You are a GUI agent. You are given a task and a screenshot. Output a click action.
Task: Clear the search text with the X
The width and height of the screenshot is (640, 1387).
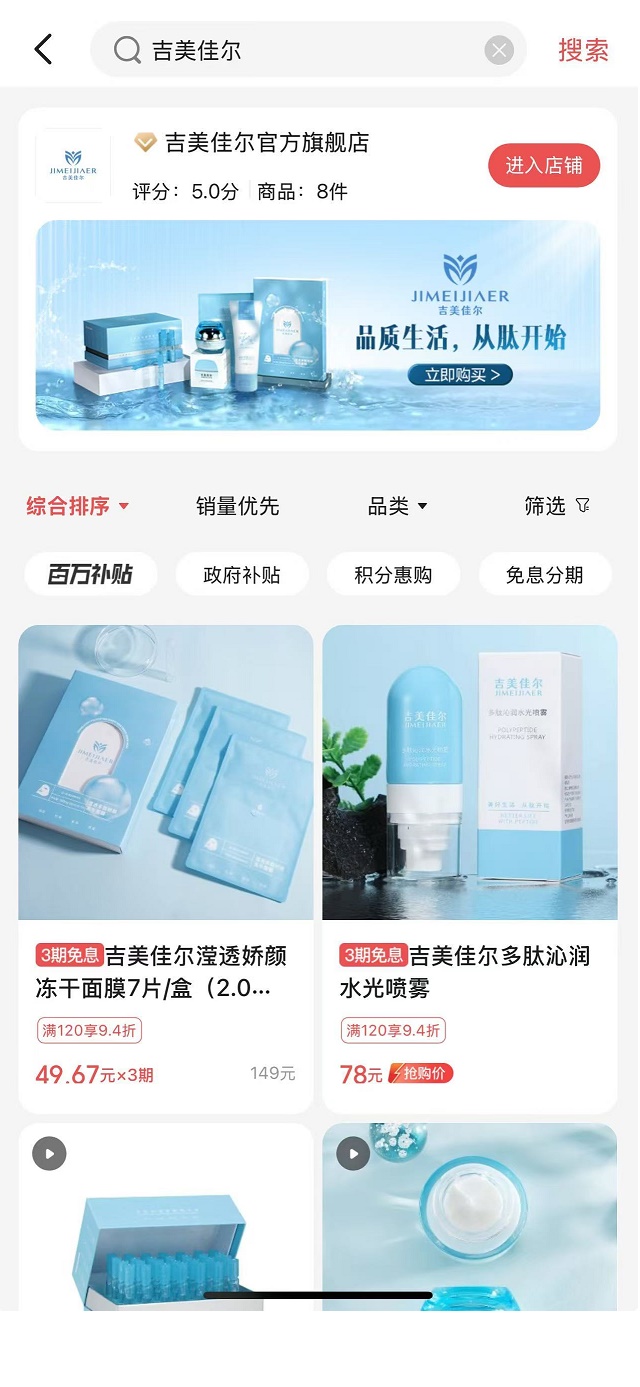(x=499, y=50)
